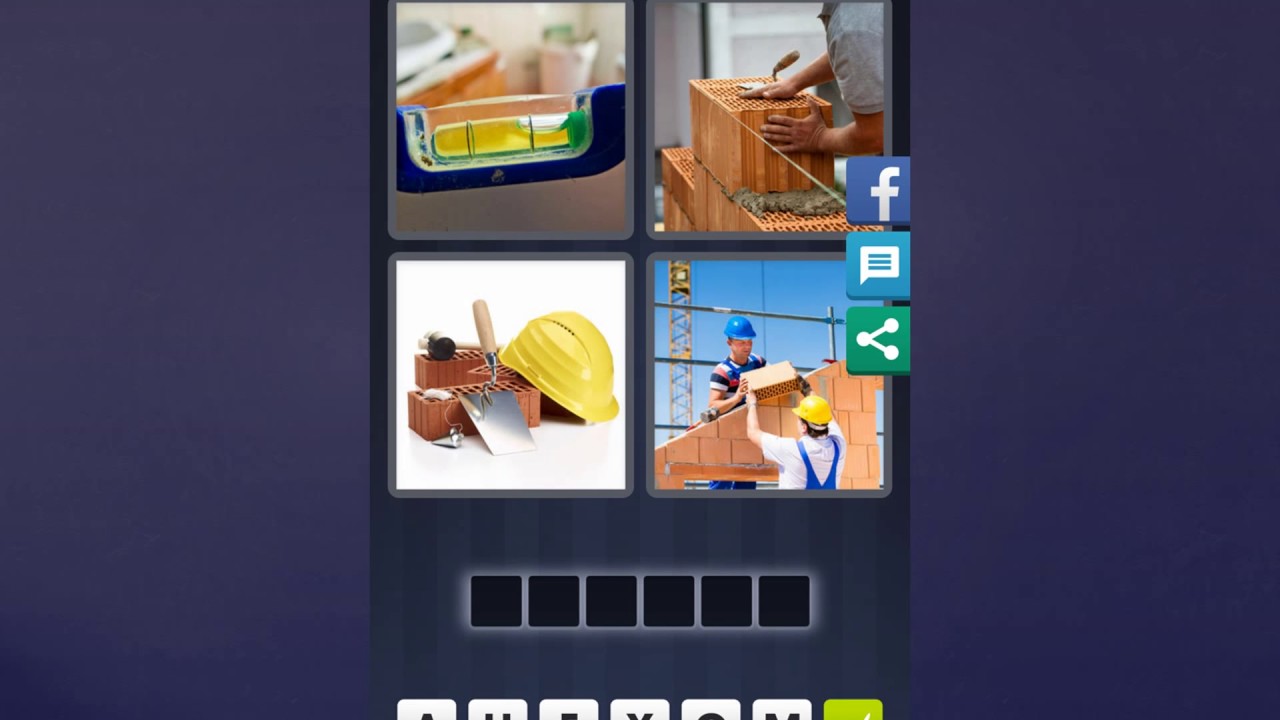The height and width of the screenshot is (720, 1280).
Task: Pick the letter X tile
Action: pos(640,711)
